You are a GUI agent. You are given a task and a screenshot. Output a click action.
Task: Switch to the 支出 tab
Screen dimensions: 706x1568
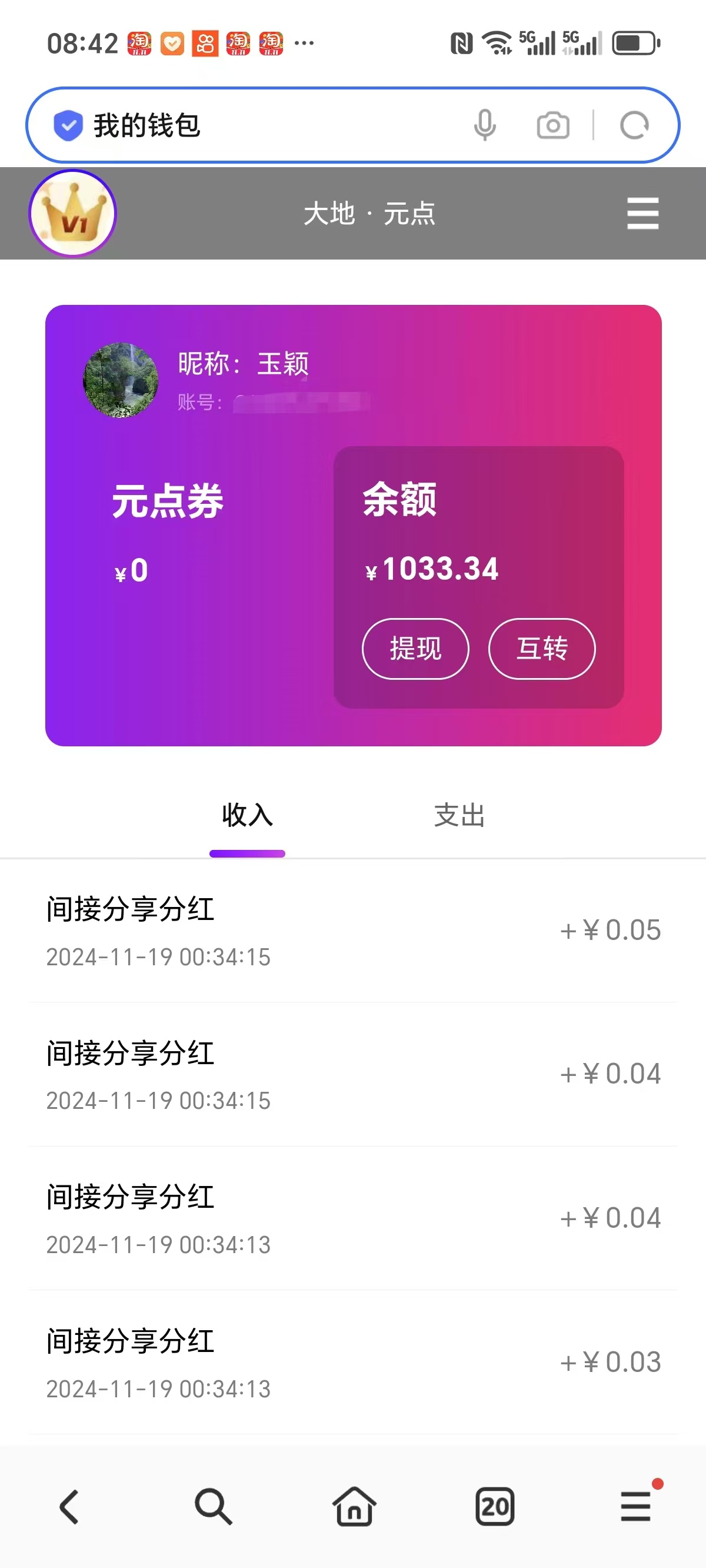(459, 816)
